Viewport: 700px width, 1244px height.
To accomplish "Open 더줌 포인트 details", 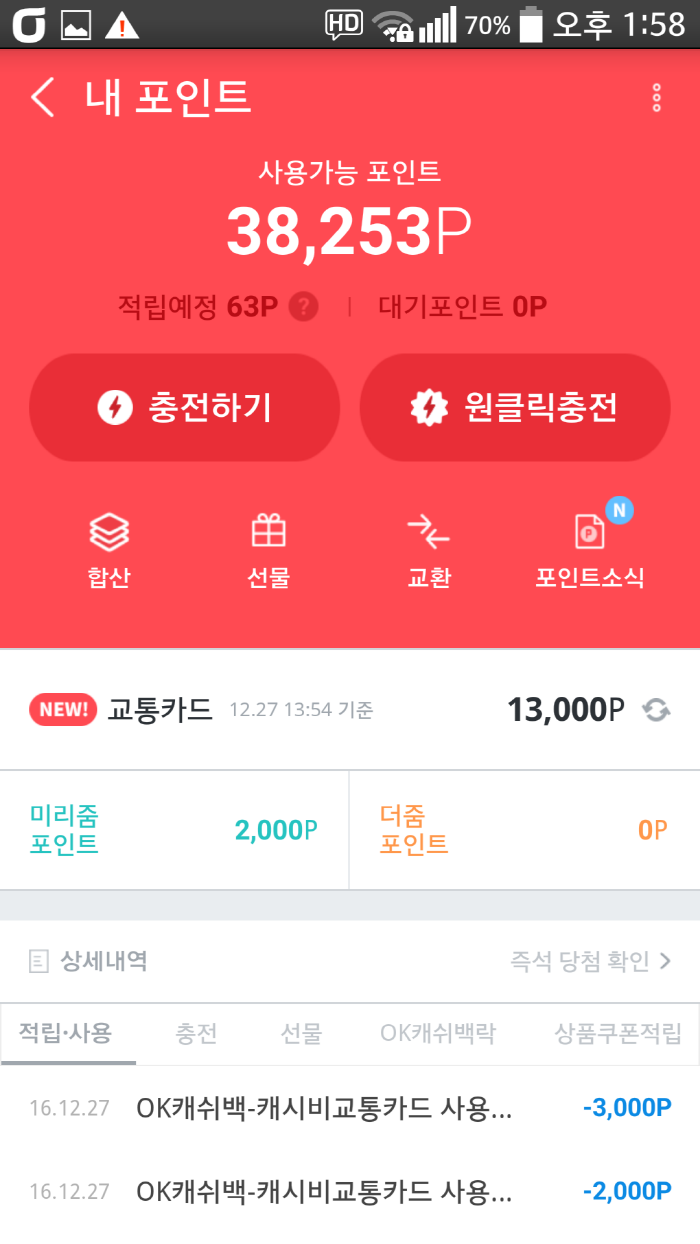I will (524, 830).
